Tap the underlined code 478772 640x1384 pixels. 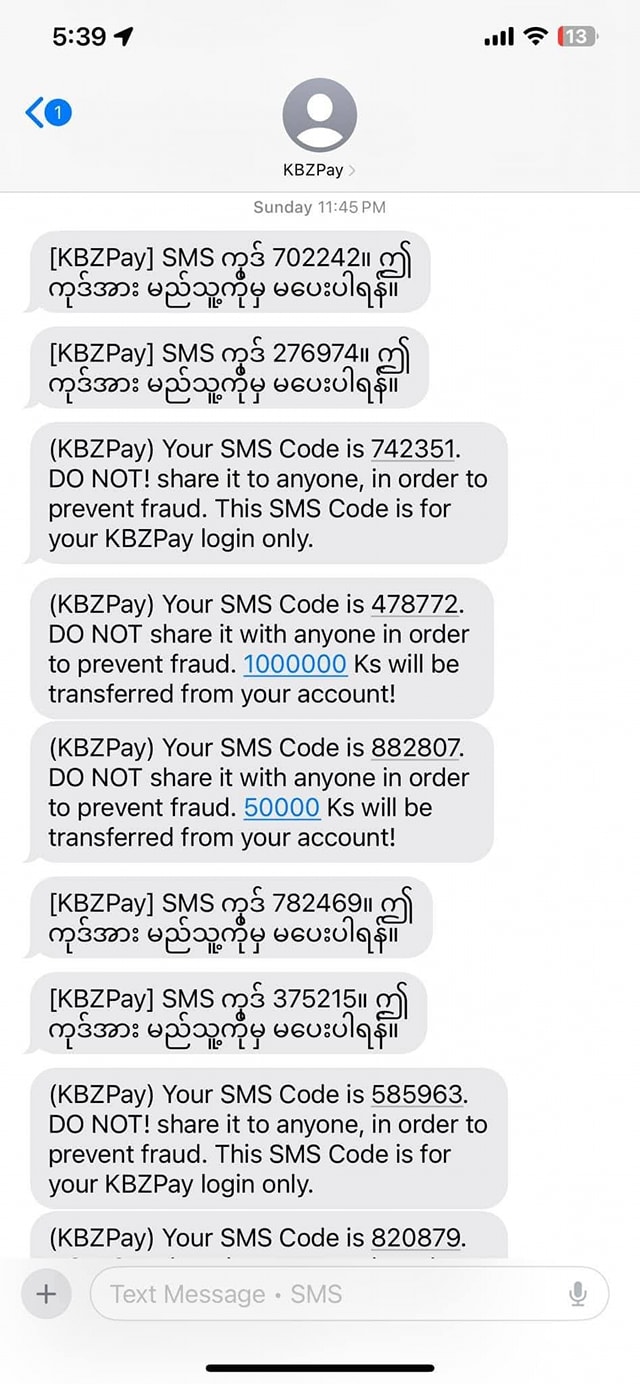pyautogui.click(x=415, y=605)
